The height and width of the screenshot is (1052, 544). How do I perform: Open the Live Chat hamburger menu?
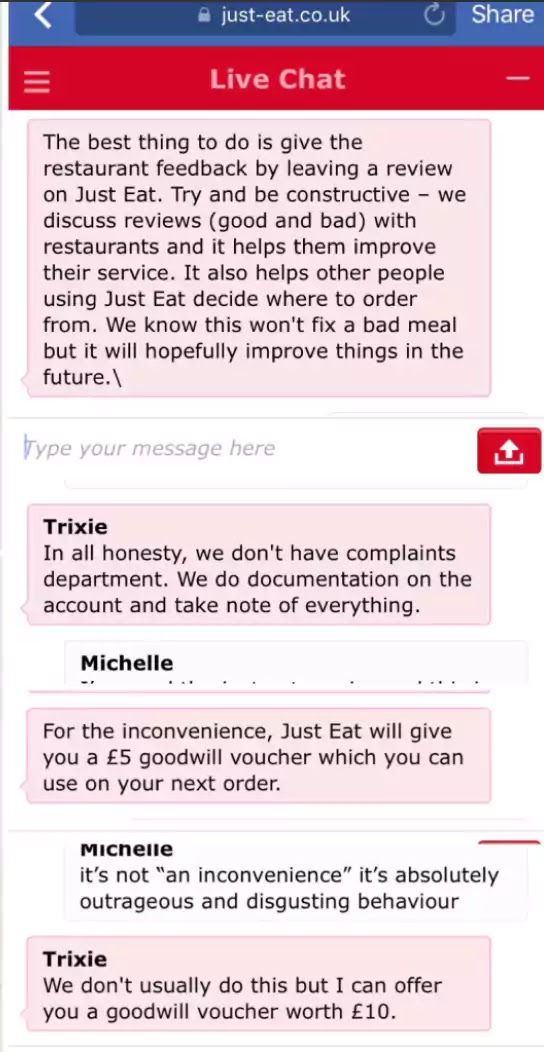coord(37,81)
